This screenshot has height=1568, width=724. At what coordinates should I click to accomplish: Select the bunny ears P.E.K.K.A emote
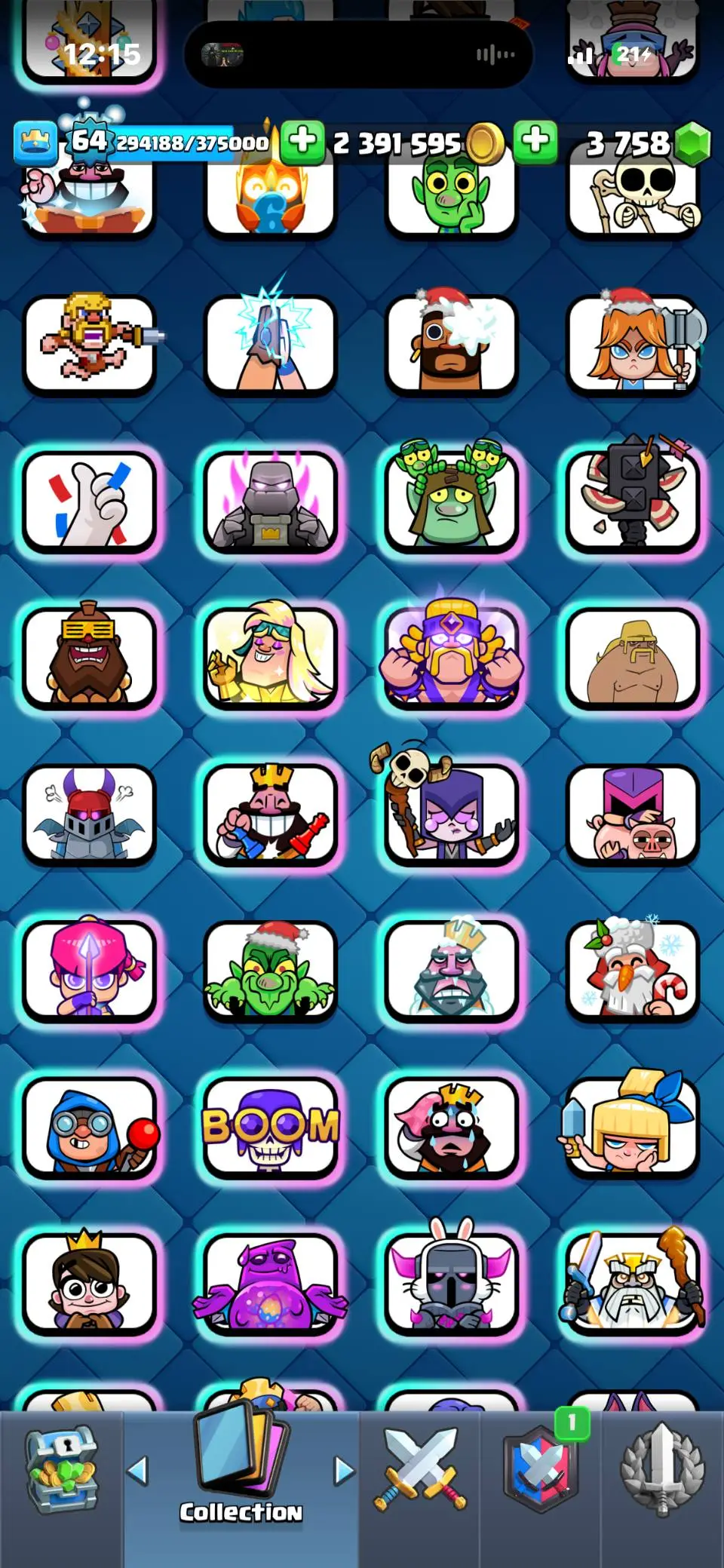(x=451, y=1284)
